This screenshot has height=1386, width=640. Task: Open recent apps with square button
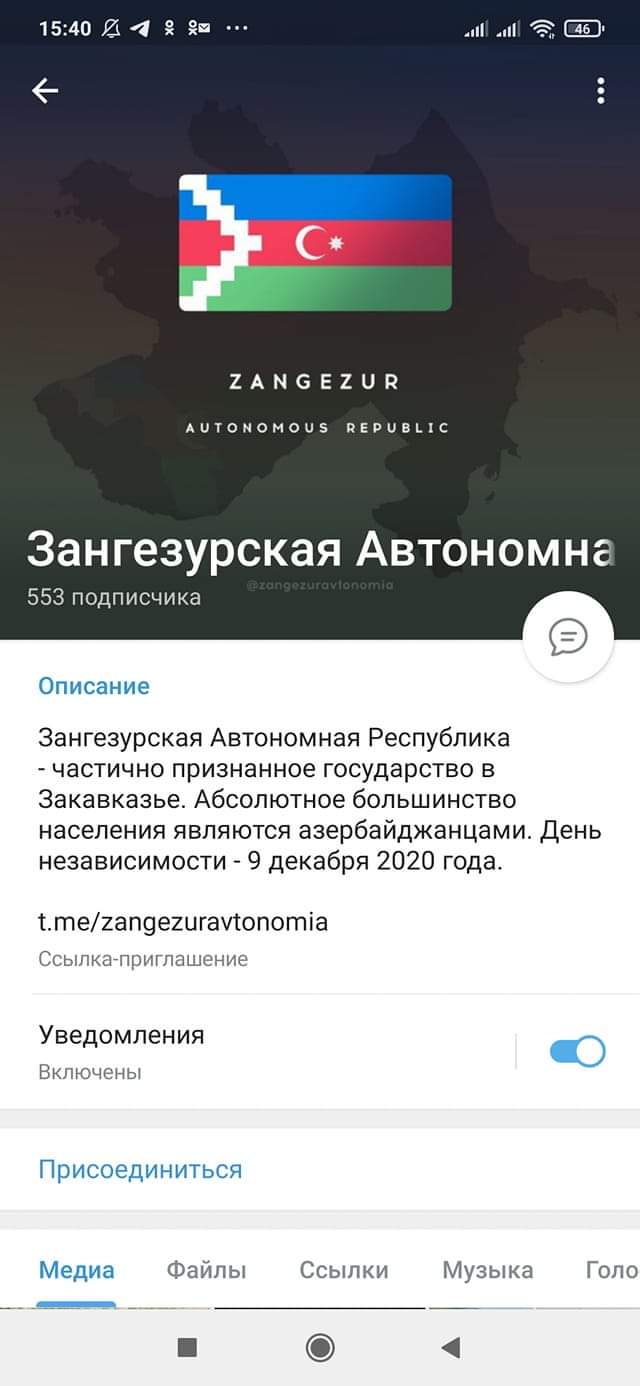pyautogui.click(x=187, y=1348)
